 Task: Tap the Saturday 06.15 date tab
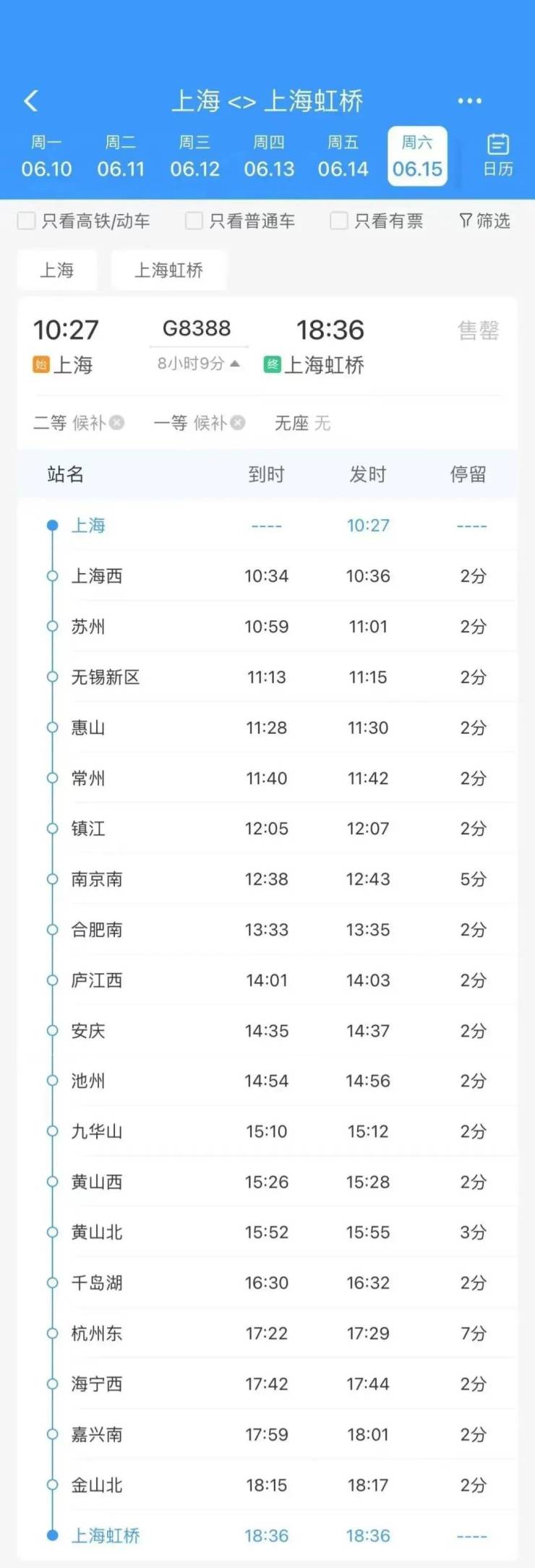[417, 157]
